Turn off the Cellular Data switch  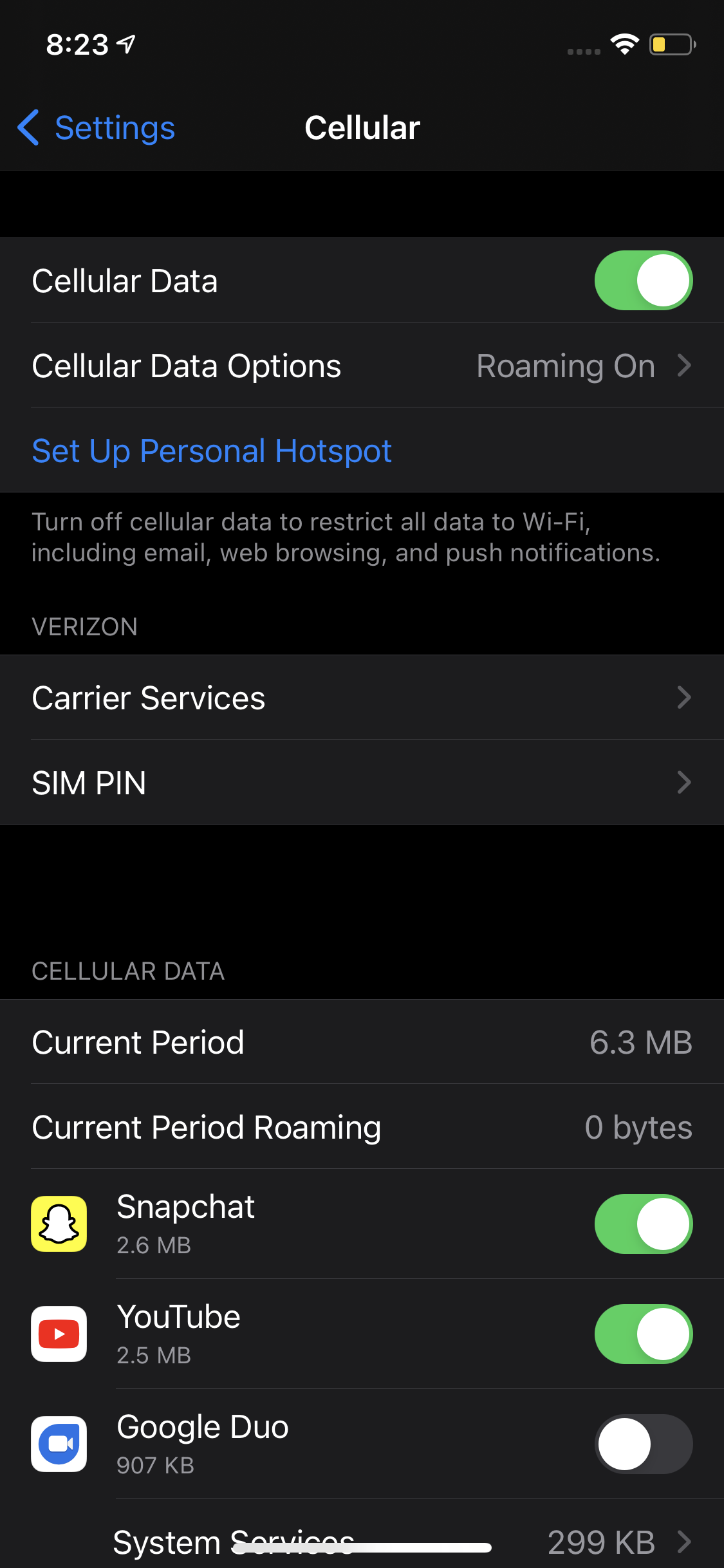click(643, 281)
